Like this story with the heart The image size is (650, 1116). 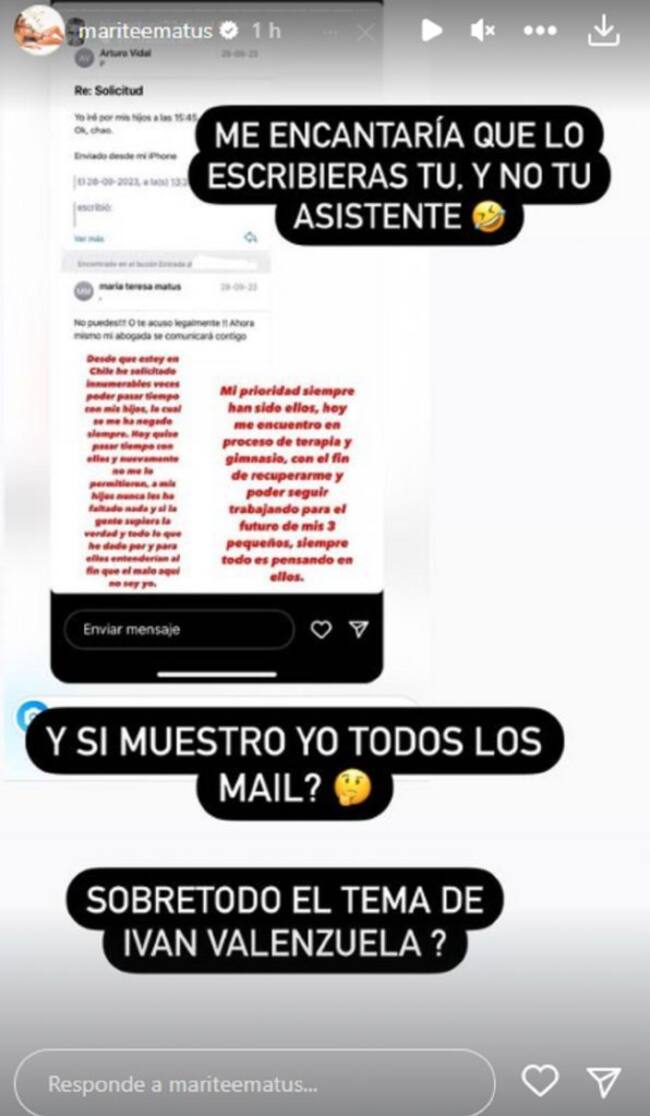pyautogui.click(x=540, y=1081)
